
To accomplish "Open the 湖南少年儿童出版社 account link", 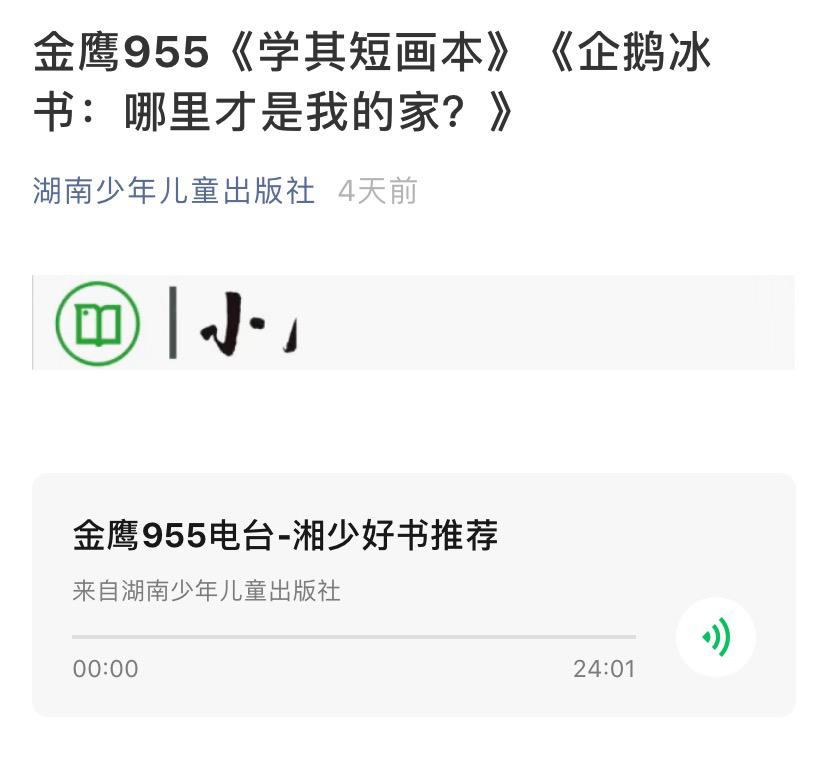I will pyautogui.click(x=174, y=190).
